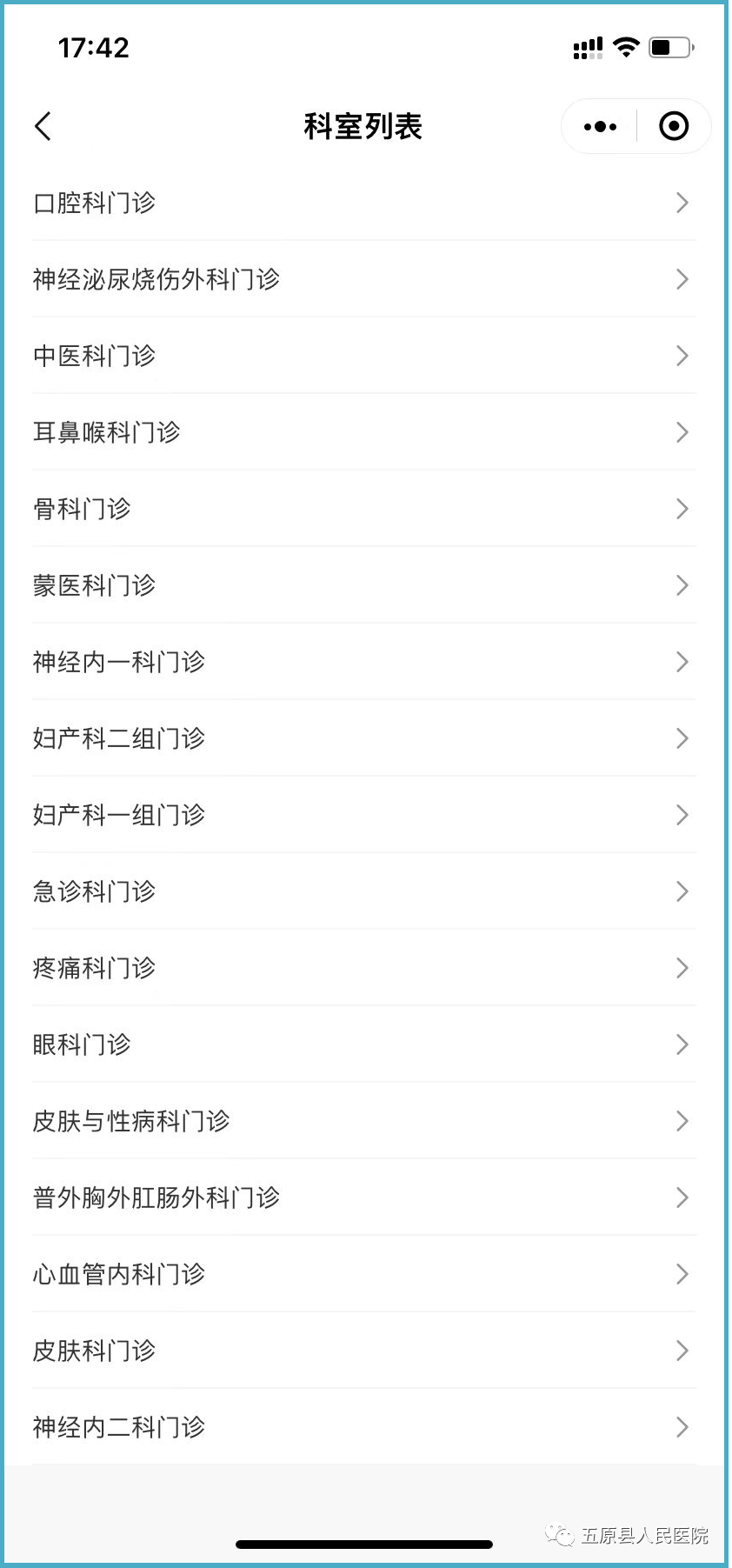Tap the Wi-Fi icon in the status bar
Image resolution: width=732 pixels, height=1568 pixels.
click(624, 48)
